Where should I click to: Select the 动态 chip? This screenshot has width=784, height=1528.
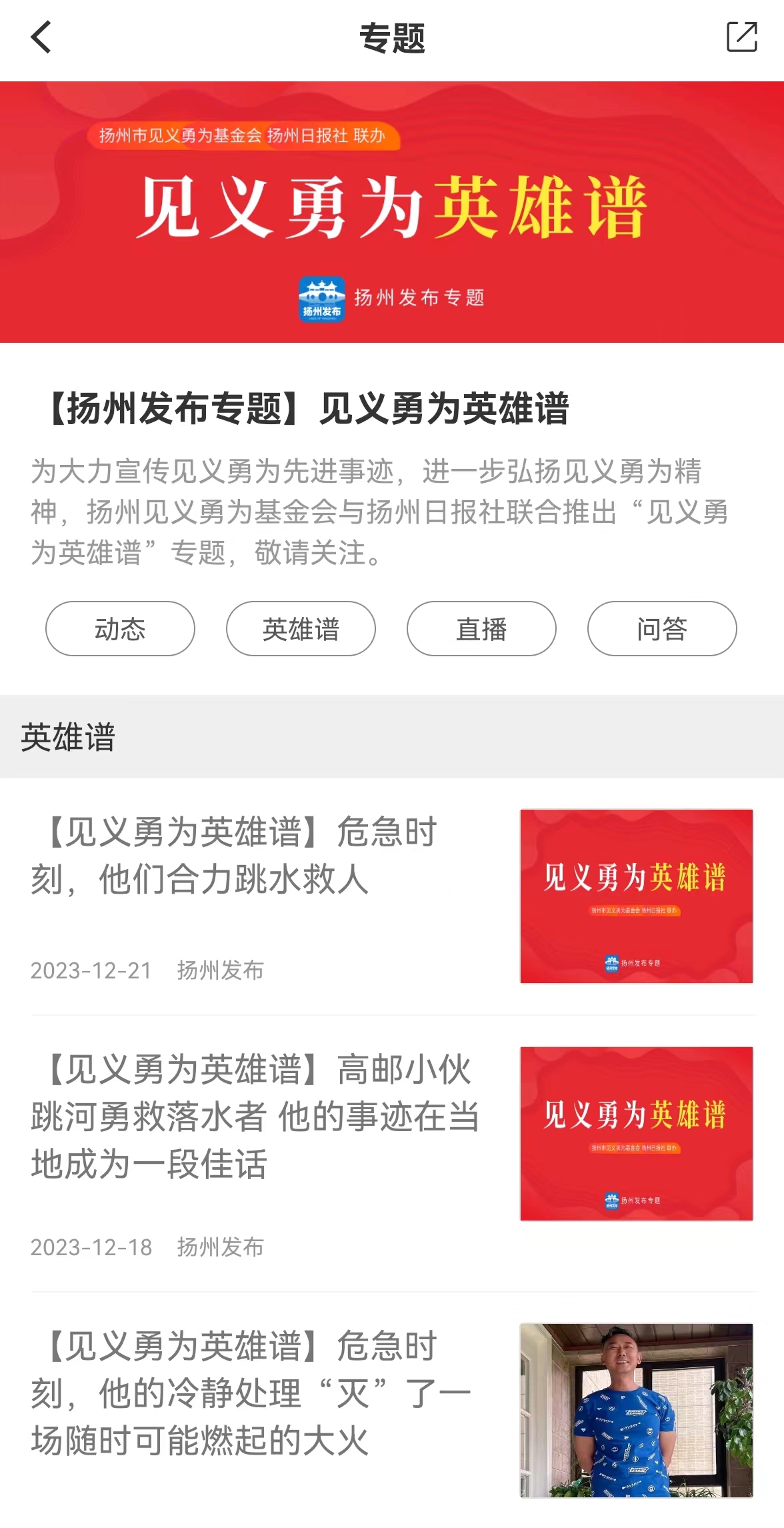[x=120, y=629]
